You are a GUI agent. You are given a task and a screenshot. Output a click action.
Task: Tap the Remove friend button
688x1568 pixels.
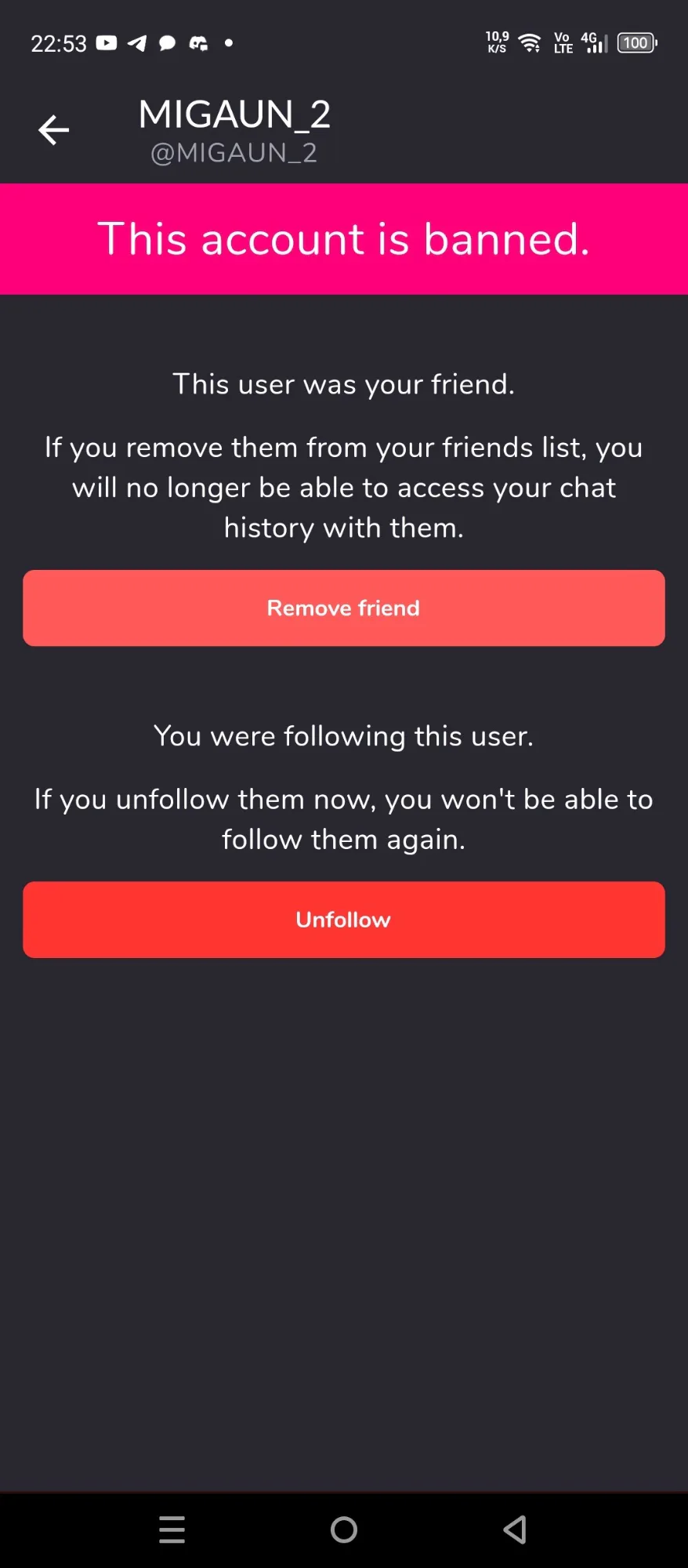tap(344, 608)
